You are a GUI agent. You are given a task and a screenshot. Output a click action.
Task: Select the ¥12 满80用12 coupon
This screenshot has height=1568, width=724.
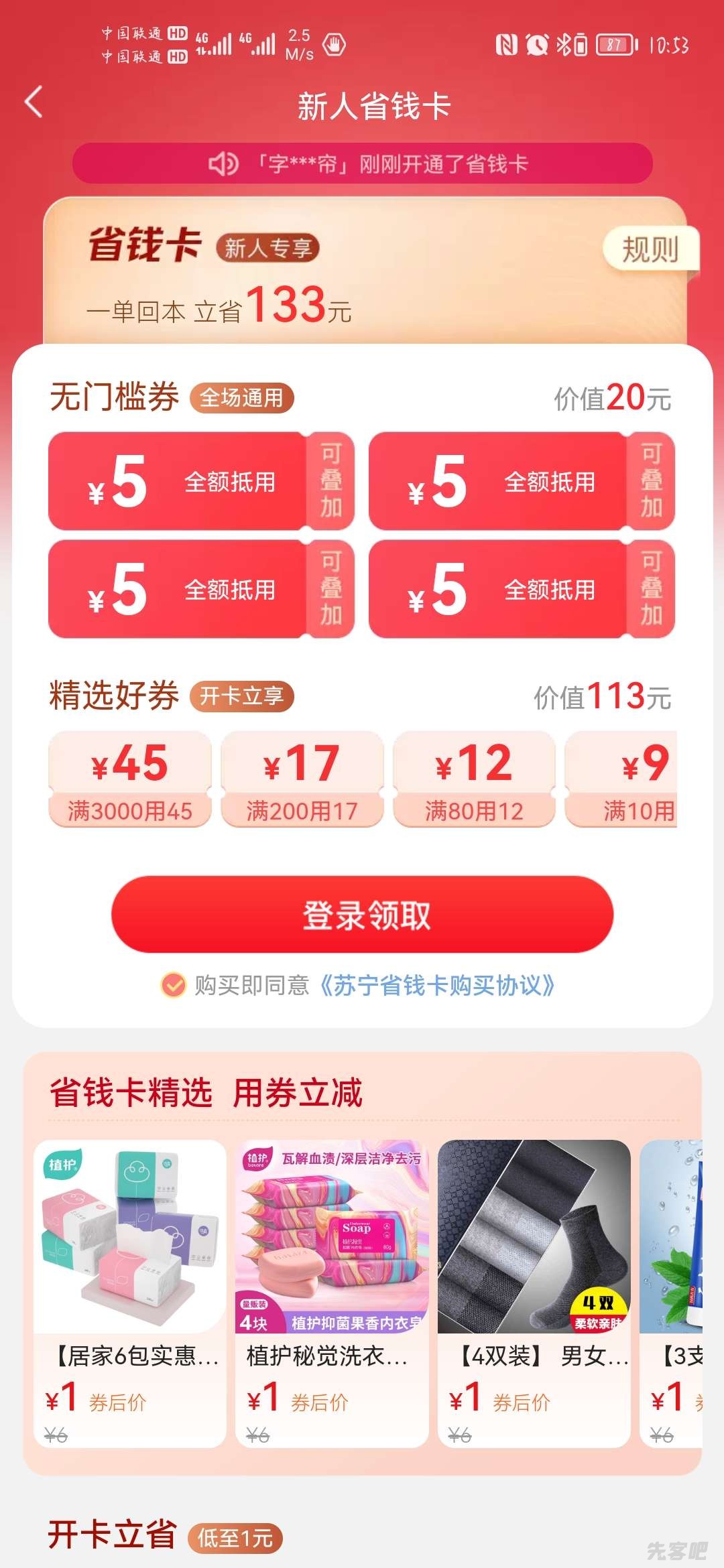474,780
